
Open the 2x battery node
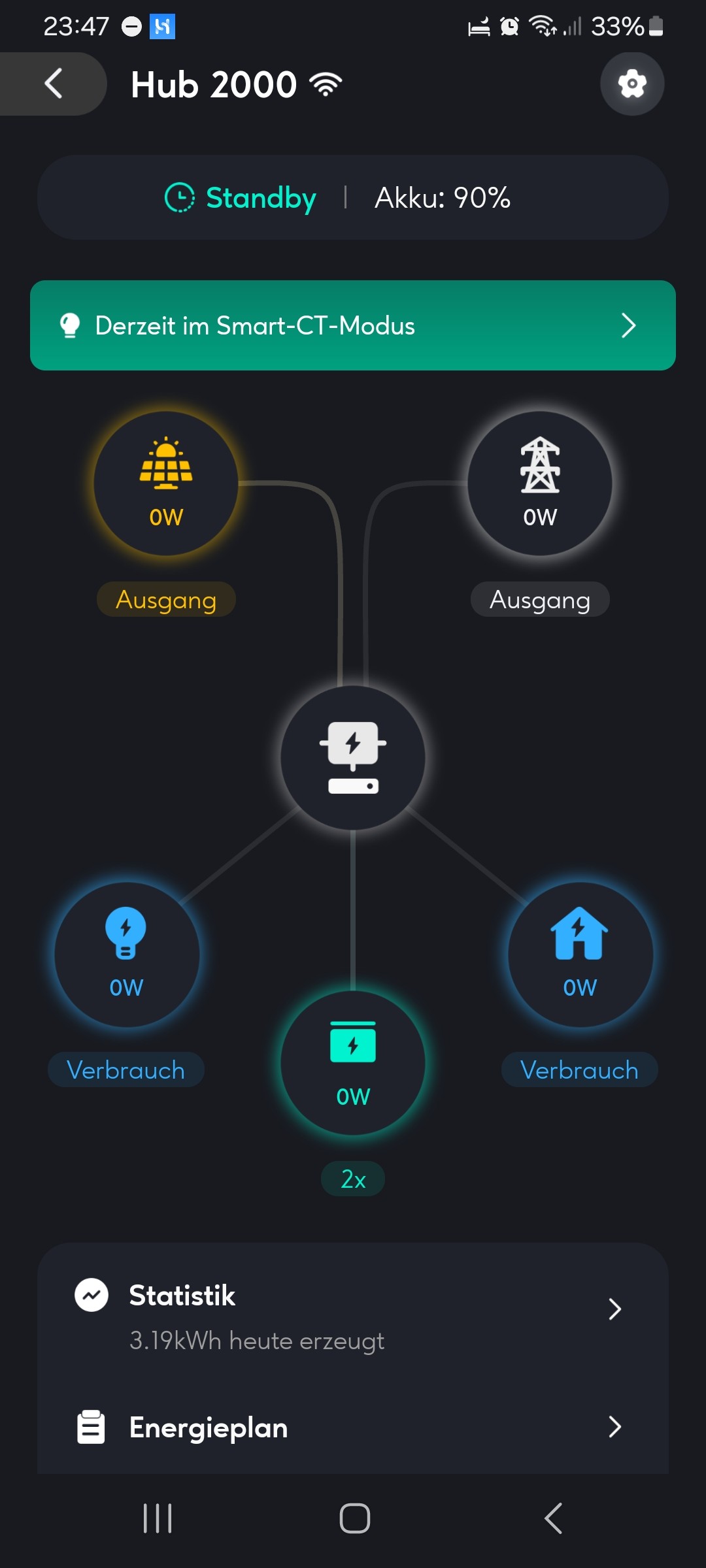pyautogui.click(x=353, y=1064)
